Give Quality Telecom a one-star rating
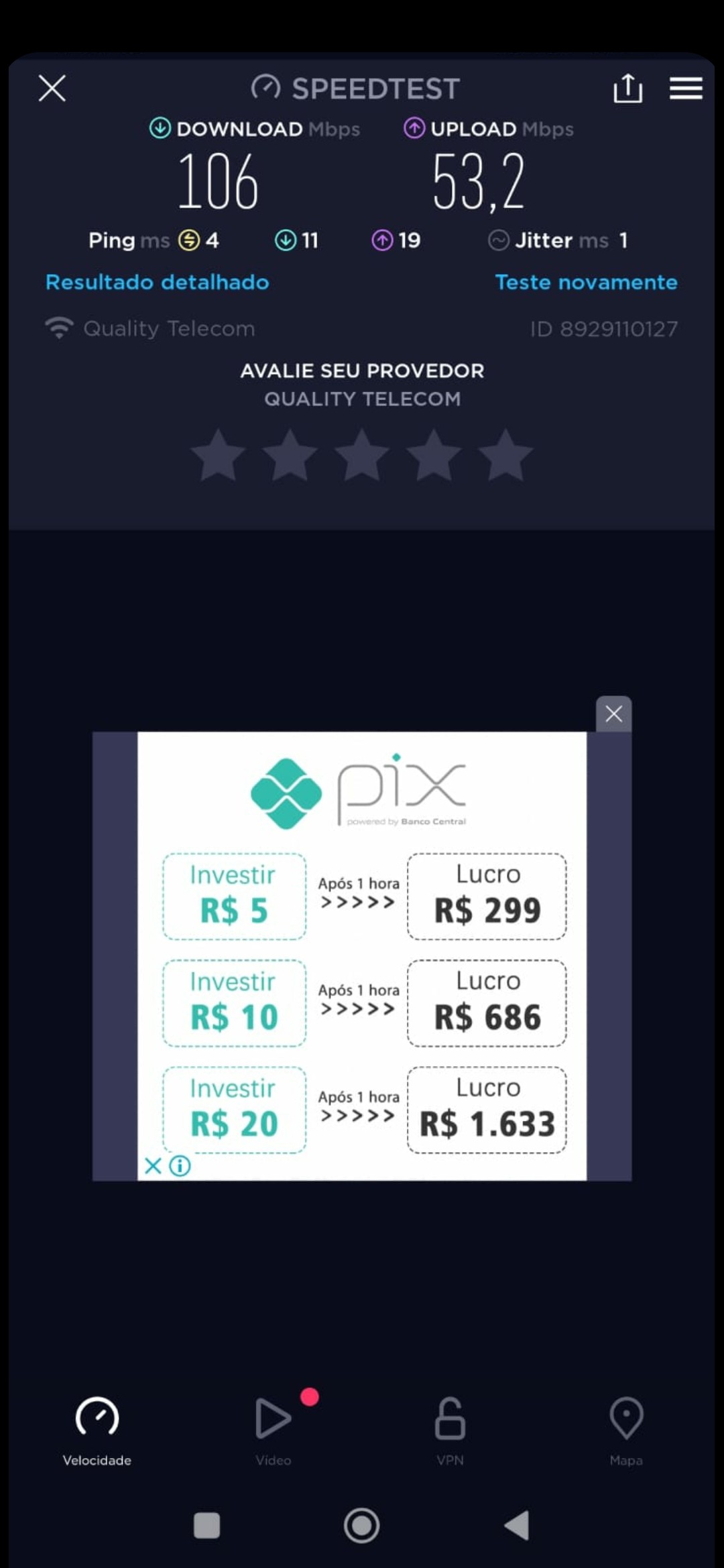The image size is (724, 1568). coord(219,456)
